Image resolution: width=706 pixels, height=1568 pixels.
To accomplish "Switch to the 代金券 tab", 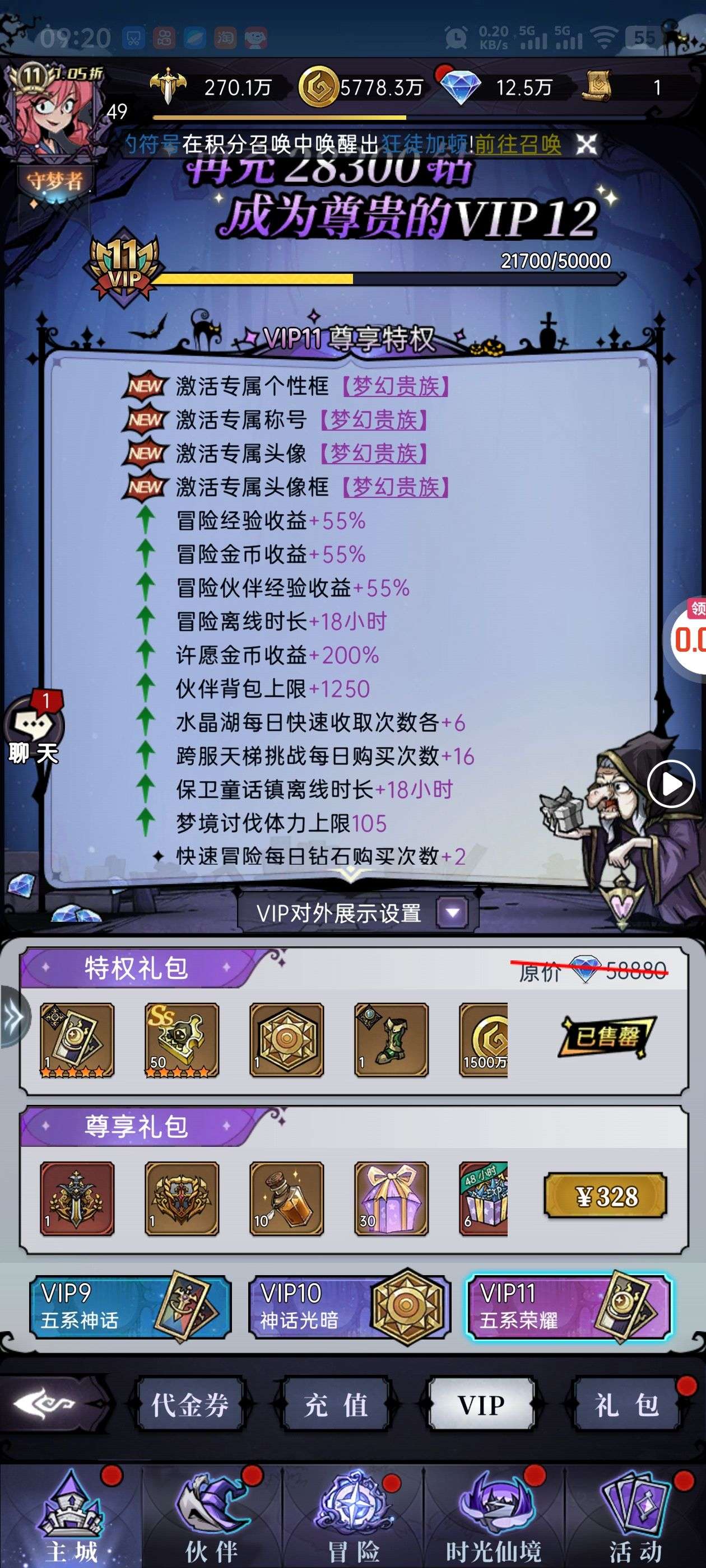I will tap(189, 1406).
